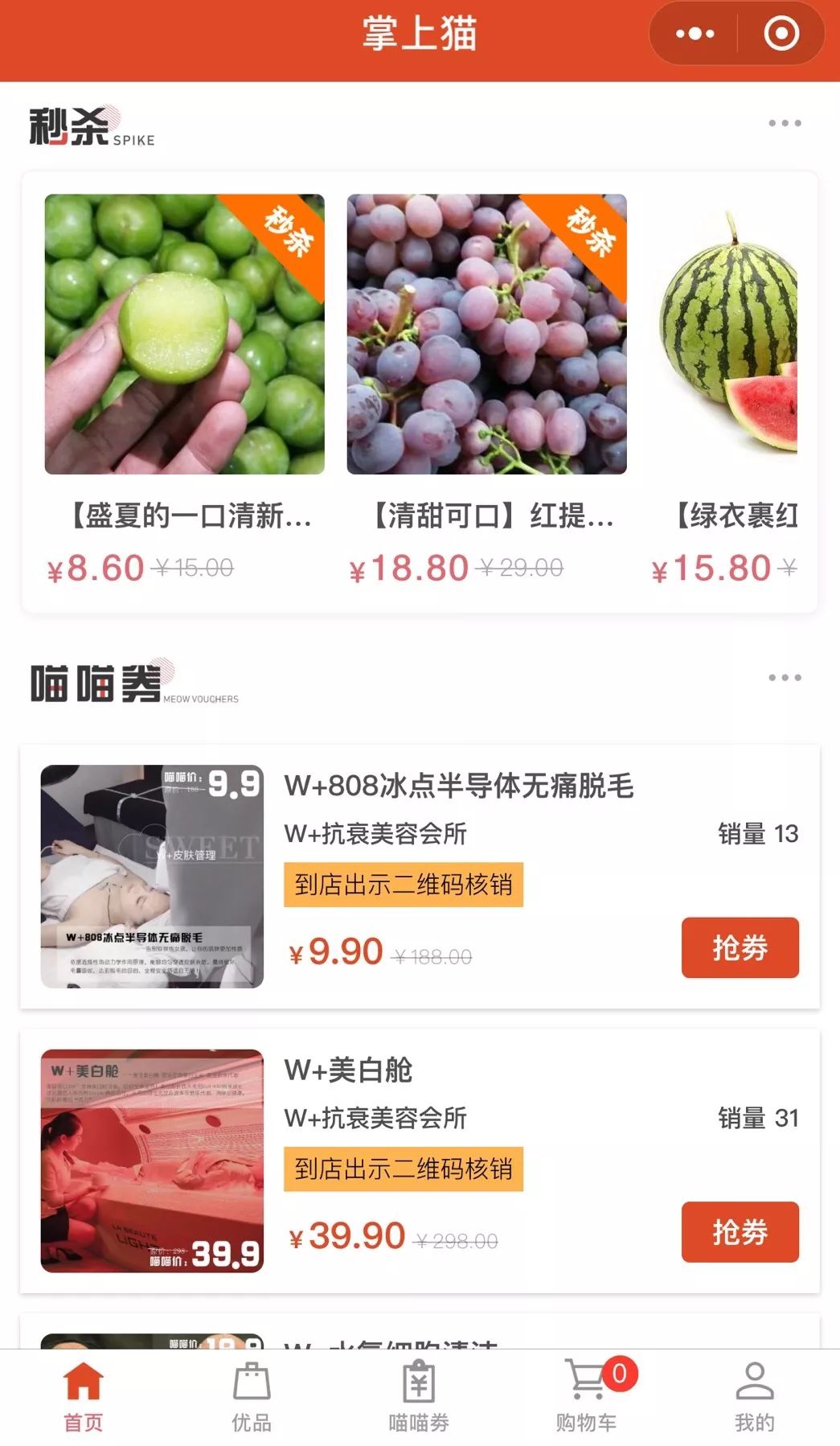Open more options for 喵喵券 section
This screenshot has width=840, height=1446.
[x=785, y=677]
